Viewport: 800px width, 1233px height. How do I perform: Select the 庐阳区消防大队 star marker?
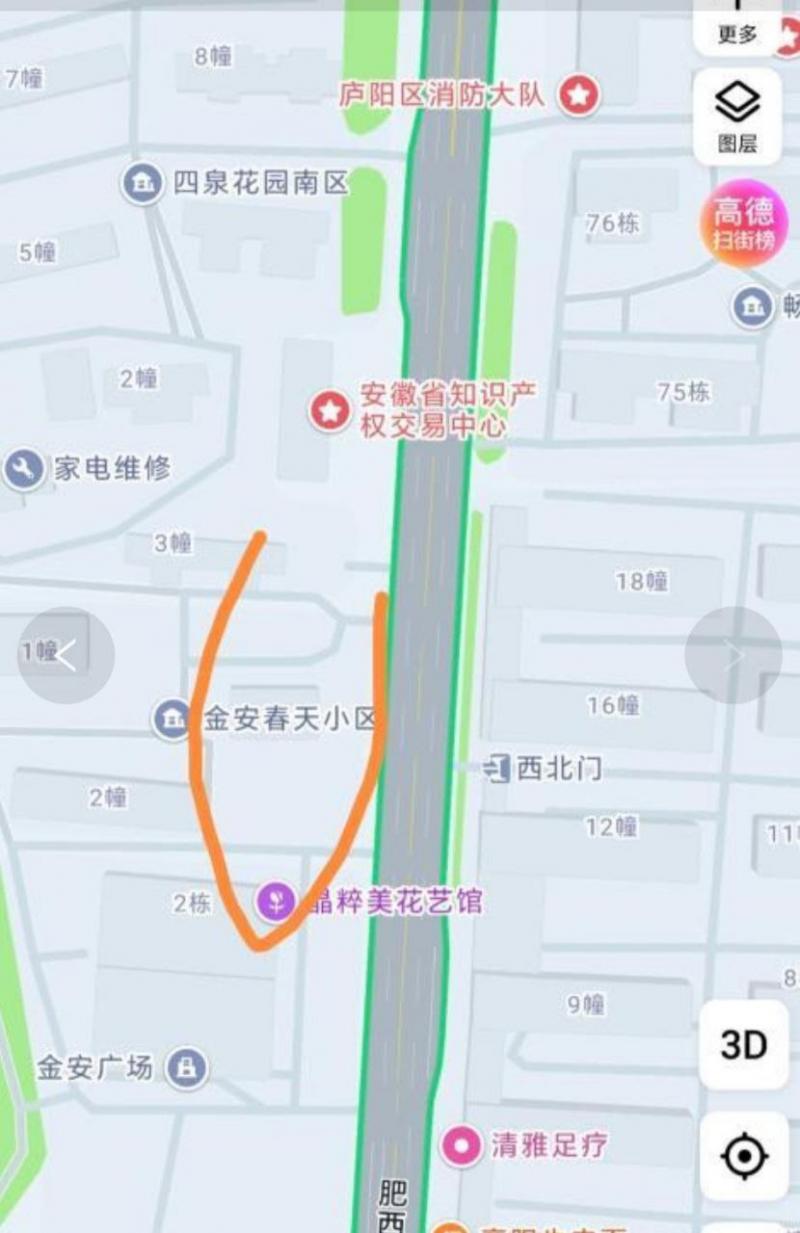(x=578, y=95)
